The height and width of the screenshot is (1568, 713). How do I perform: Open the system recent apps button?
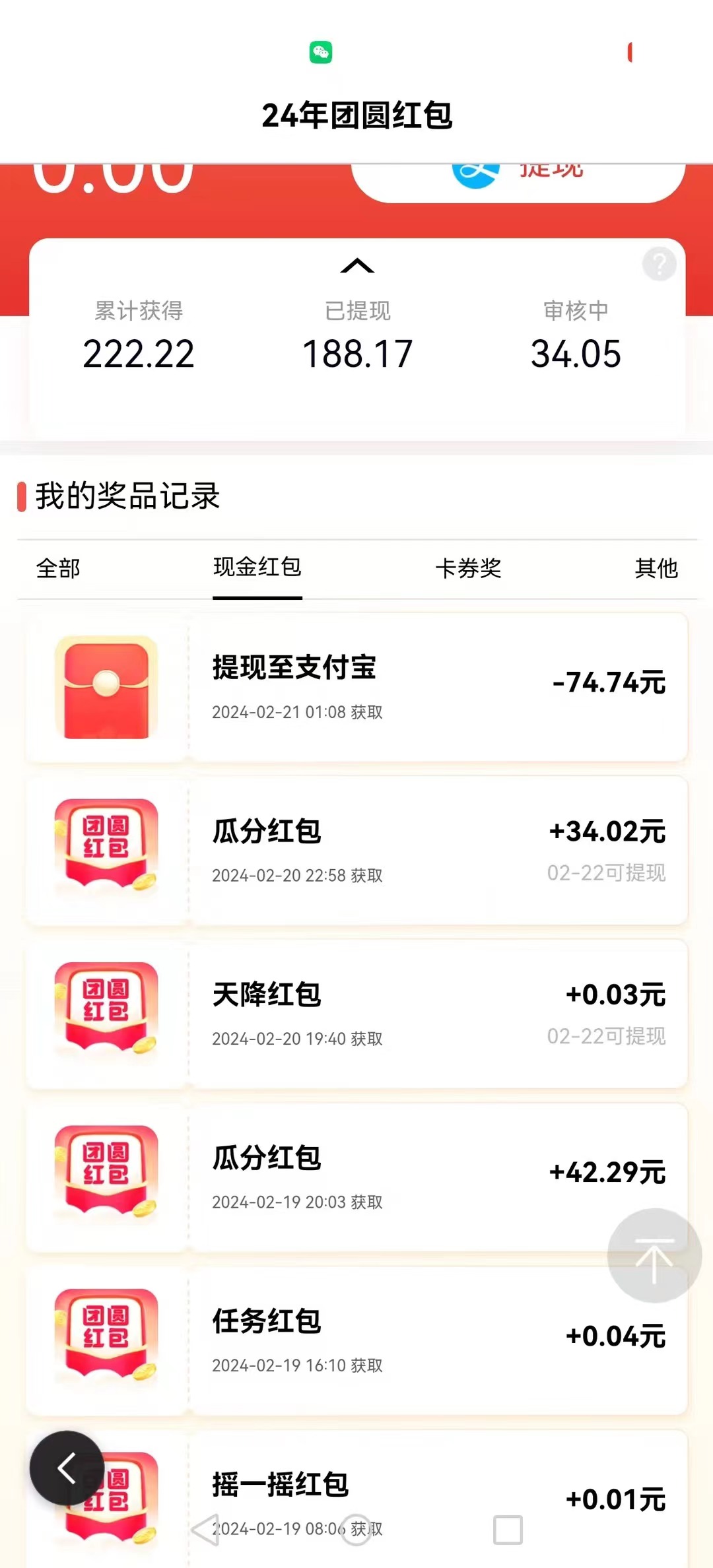508,1529
